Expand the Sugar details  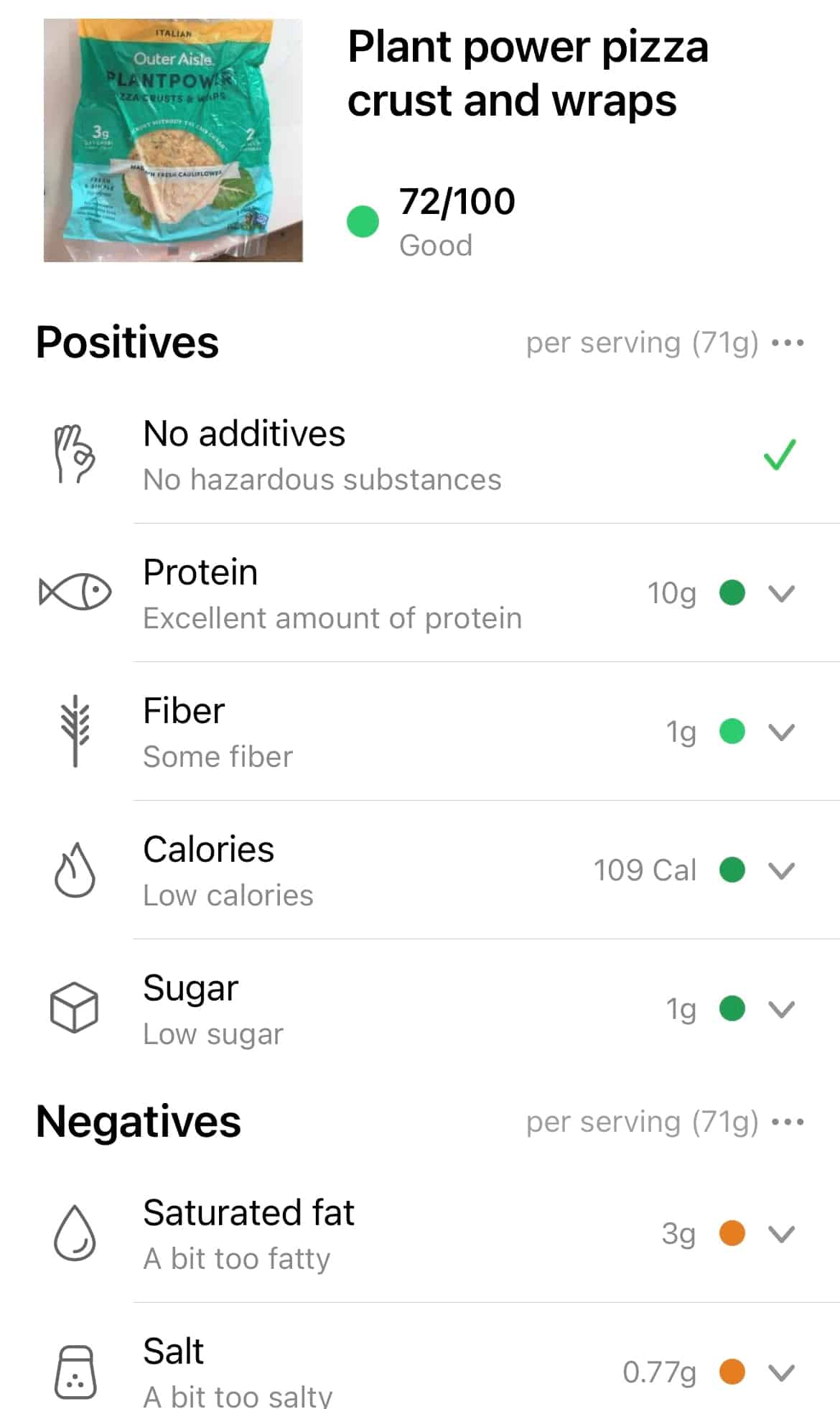coord(781,1009)
